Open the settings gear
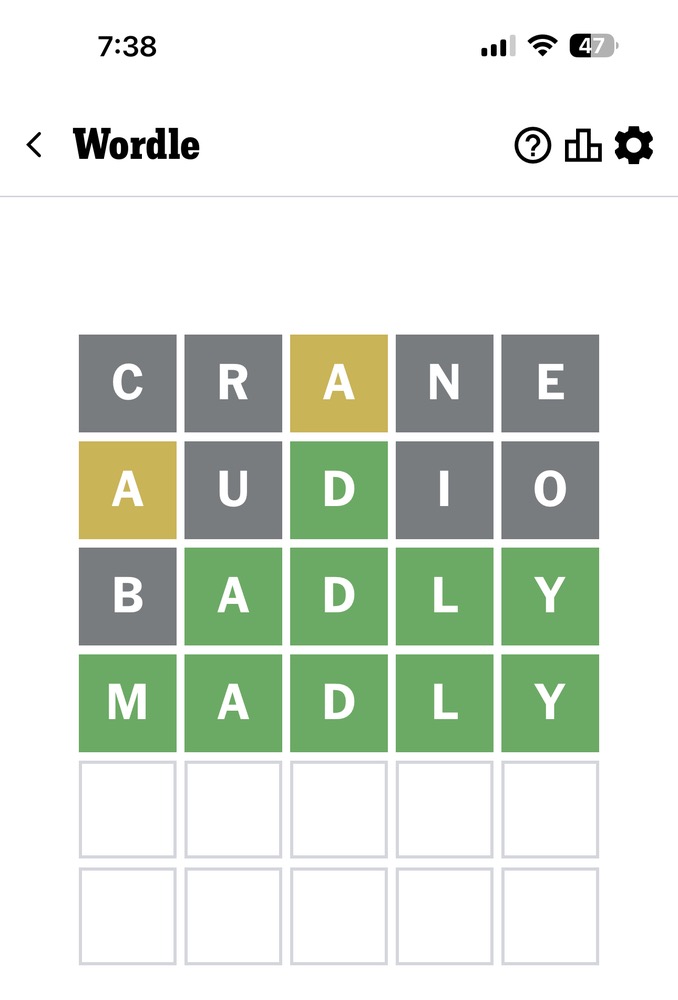Screen dimensions: 678x1000 633,146
